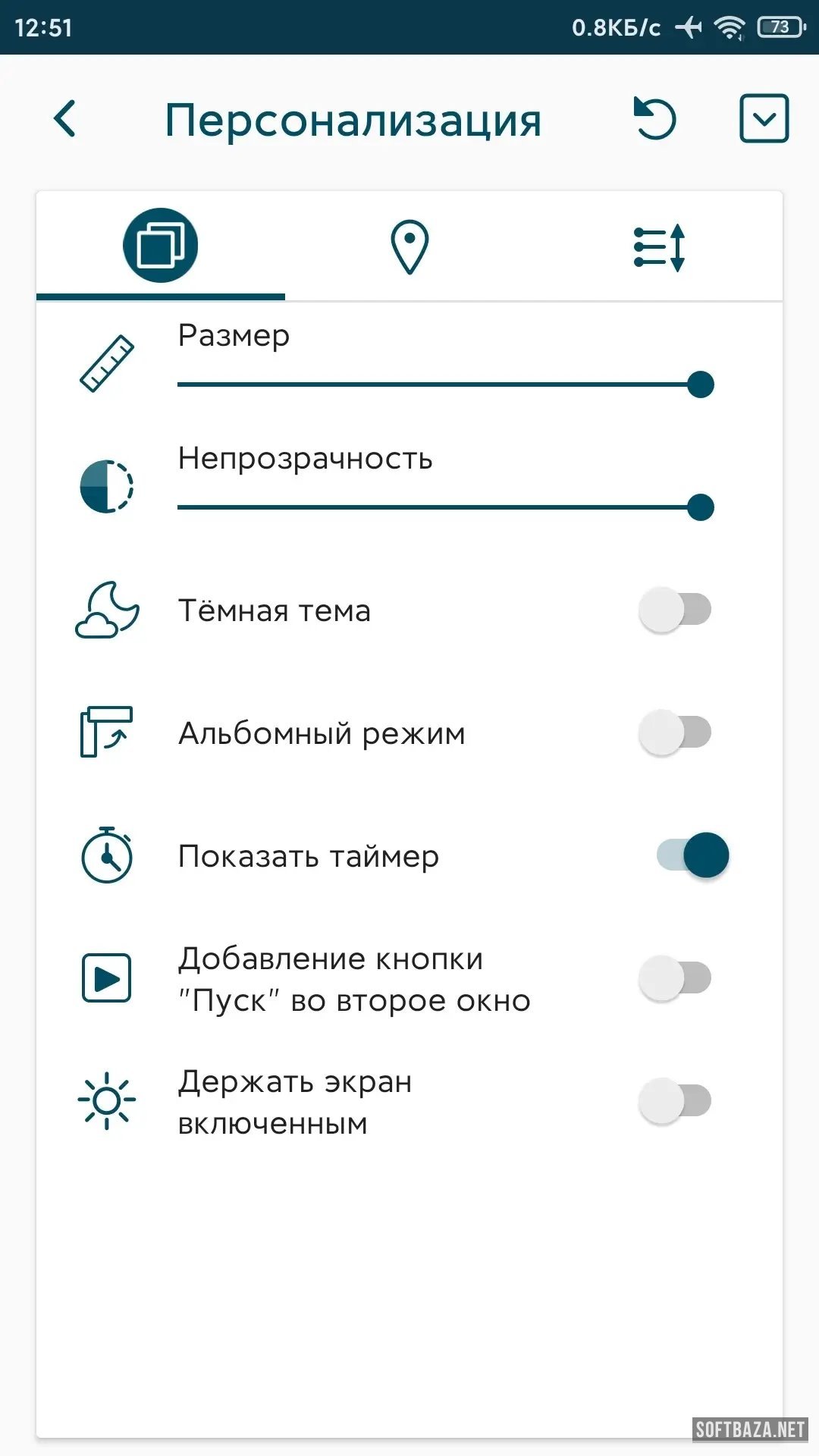This screenshot has height=1456, width=819.
Task: Disable Показать таймер
Action: tap(692, 855)
